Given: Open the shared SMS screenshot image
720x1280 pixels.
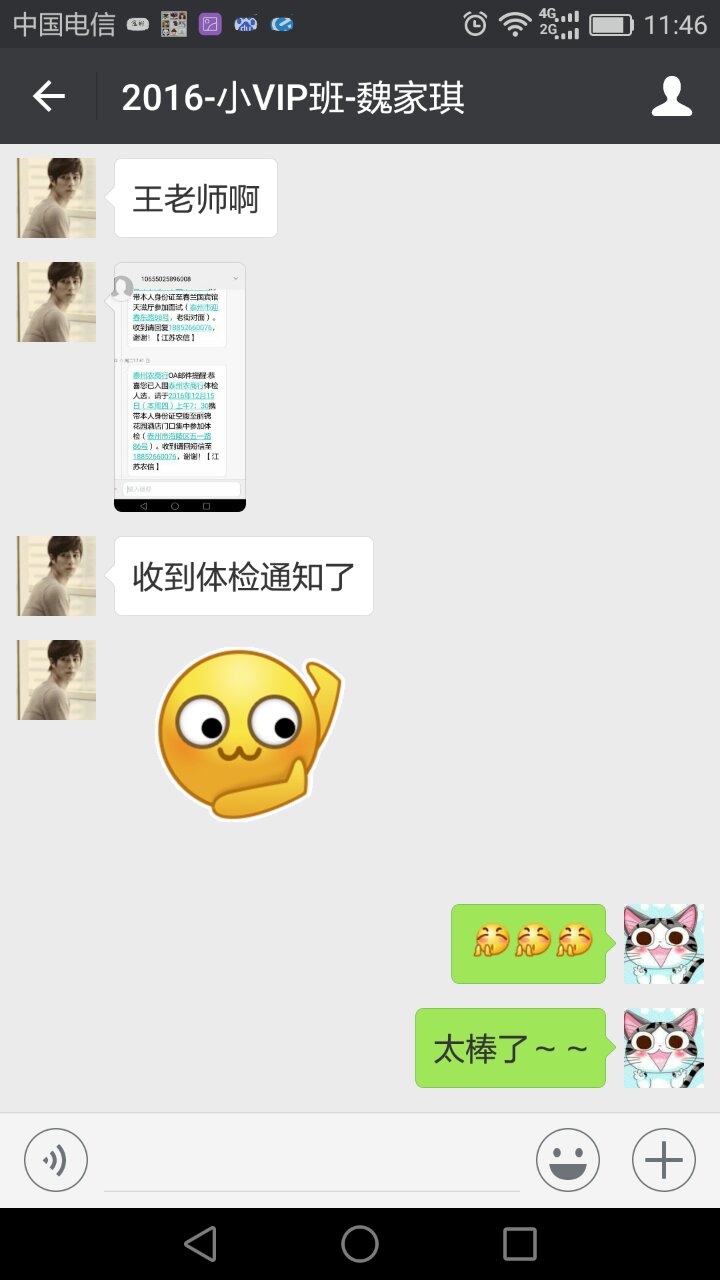Looking at the screenshot, I should (180, 386).
